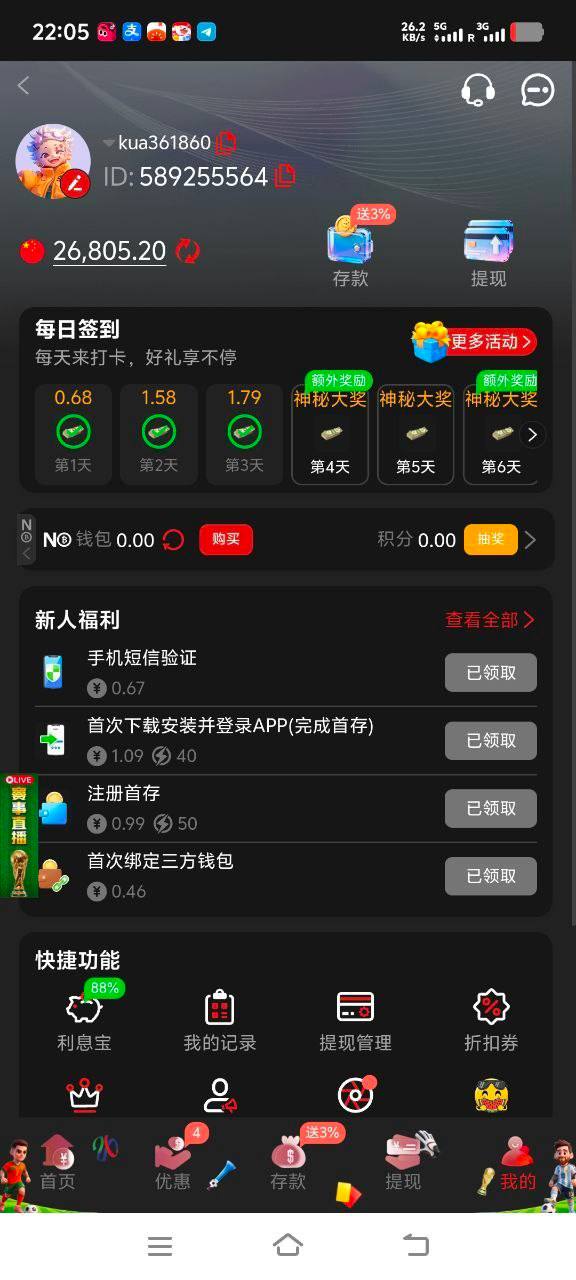This screenshot has height=1280, width=576.
Task: View all newcomer benefits via 查看全部
Action: (490, 620)
